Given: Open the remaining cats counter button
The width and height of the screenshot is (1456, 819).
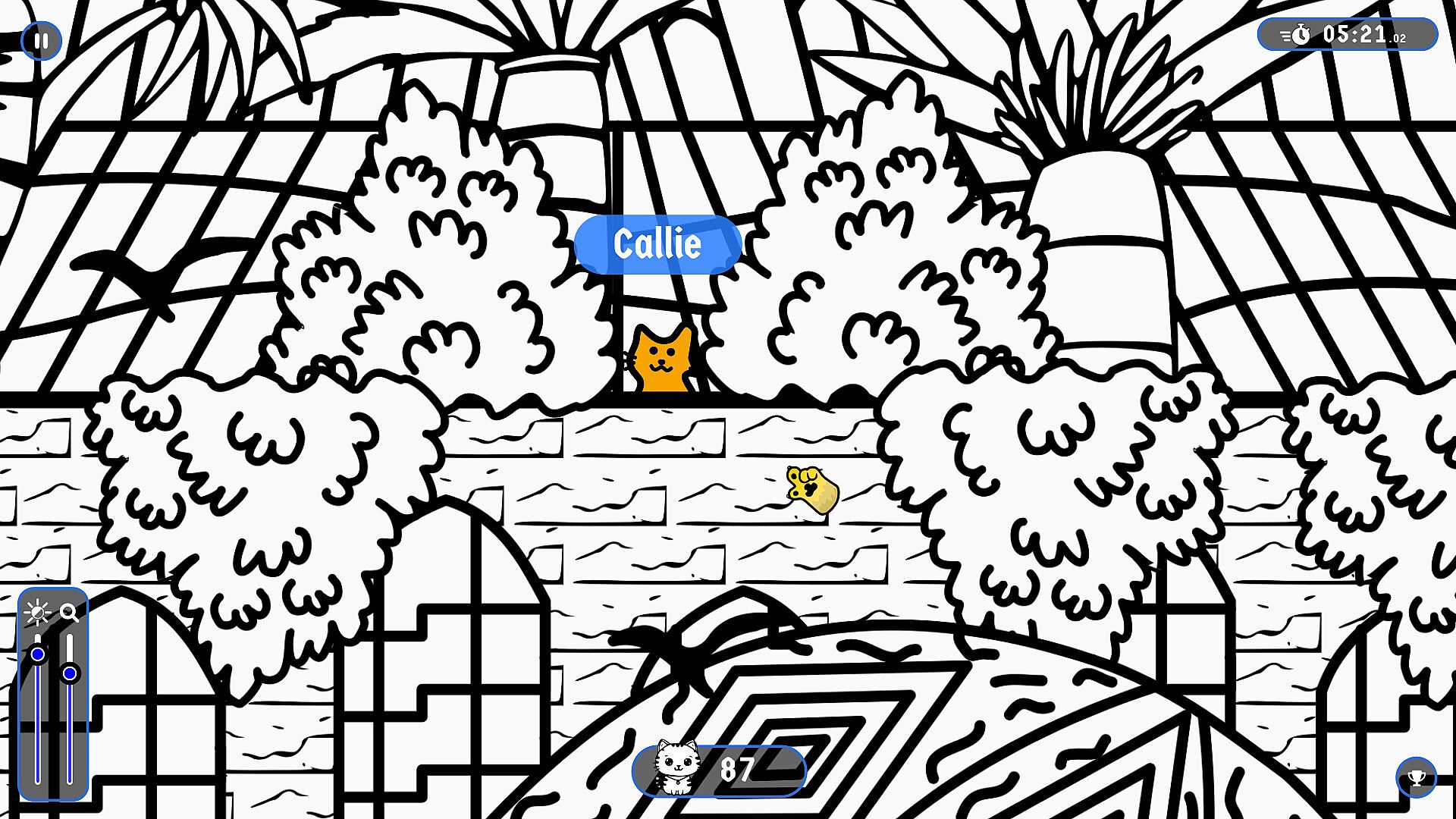Looking at the screenshot, I should (x=718, y=770).
